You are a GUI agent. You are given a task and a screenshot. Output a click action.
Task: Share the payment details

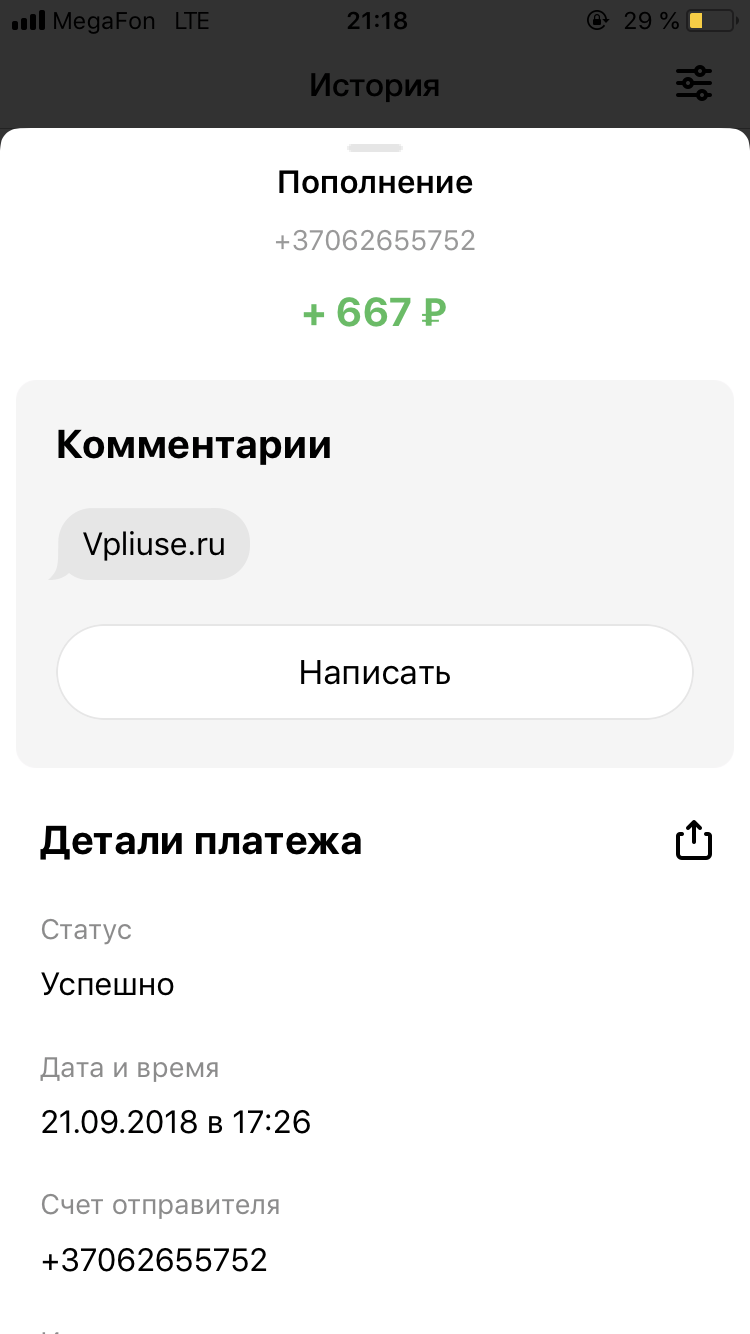694,840
